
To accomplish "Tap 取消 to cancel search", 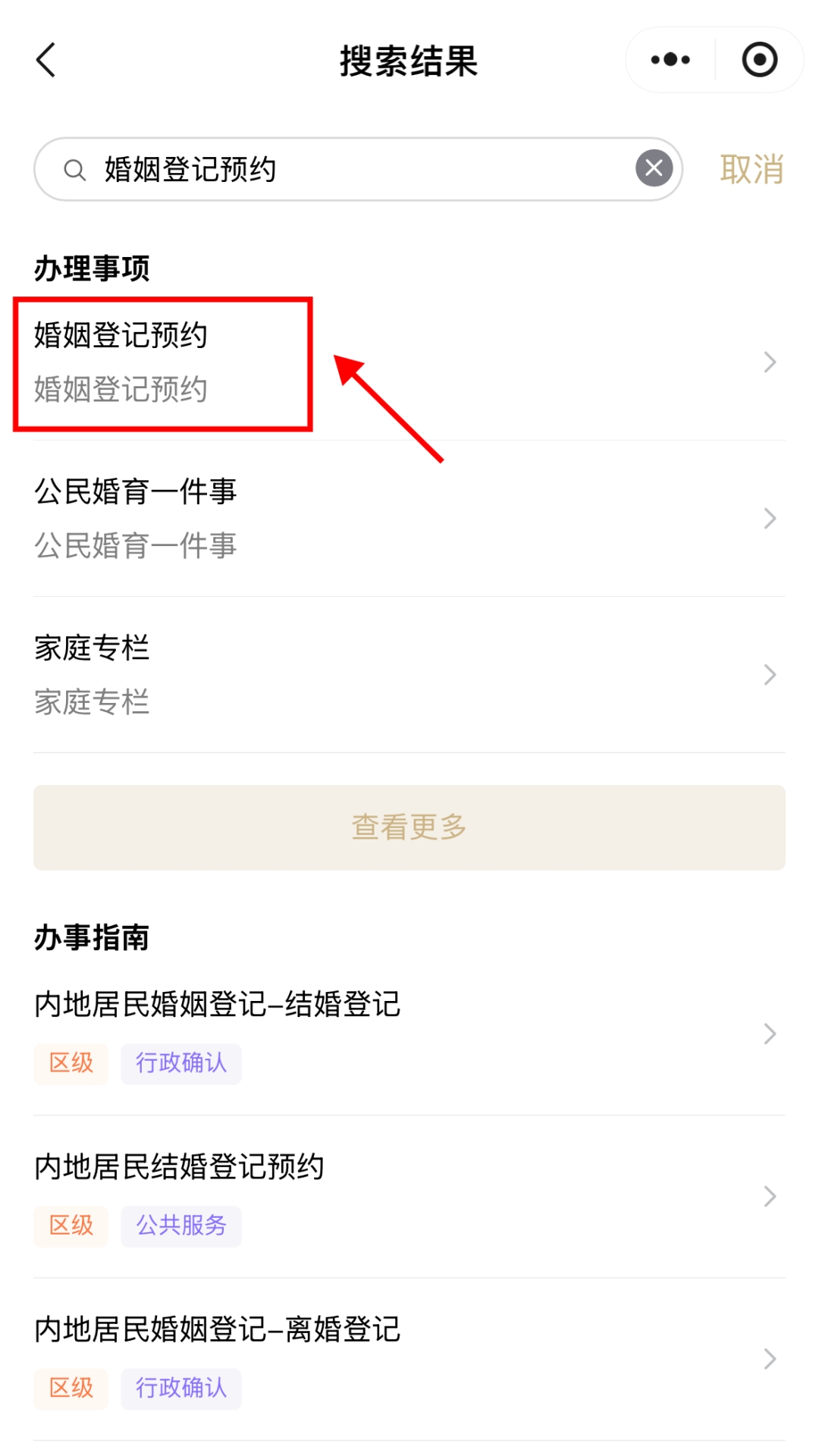I will (x=752, y=169).
